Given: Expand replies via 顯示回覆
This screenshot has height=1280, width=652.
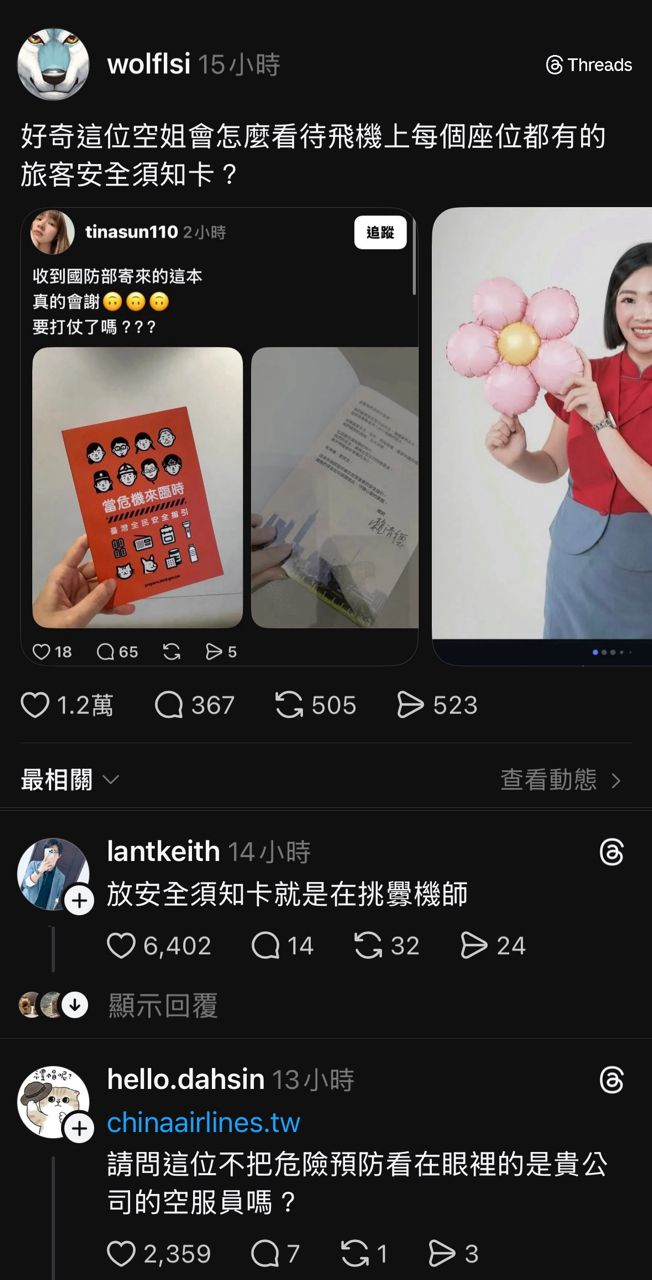Looking at the screenshot, I should click(x=162, y=1005).
